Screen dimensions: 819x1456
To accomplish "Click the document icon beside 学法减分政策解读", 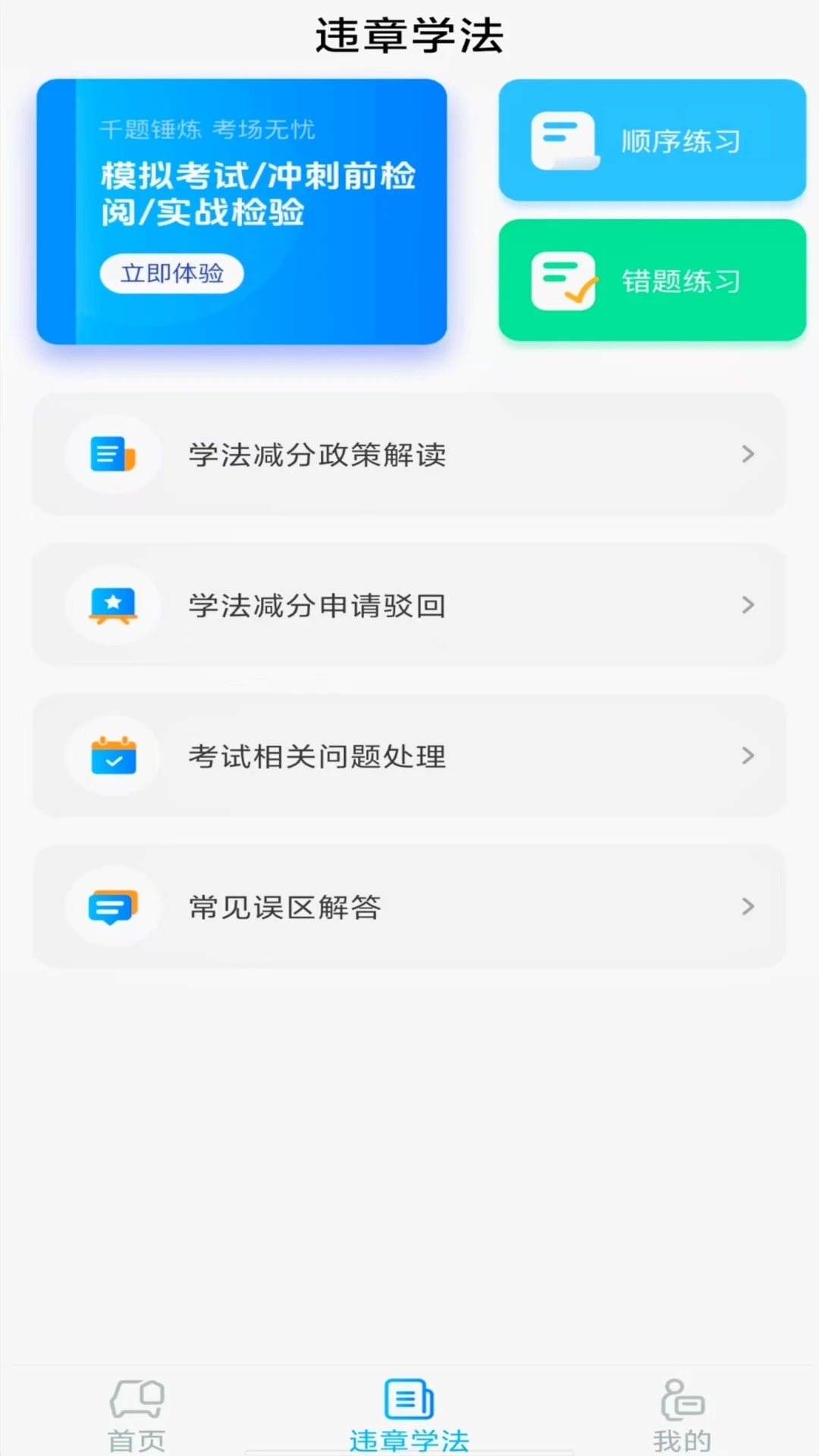I will pos(112,453).
